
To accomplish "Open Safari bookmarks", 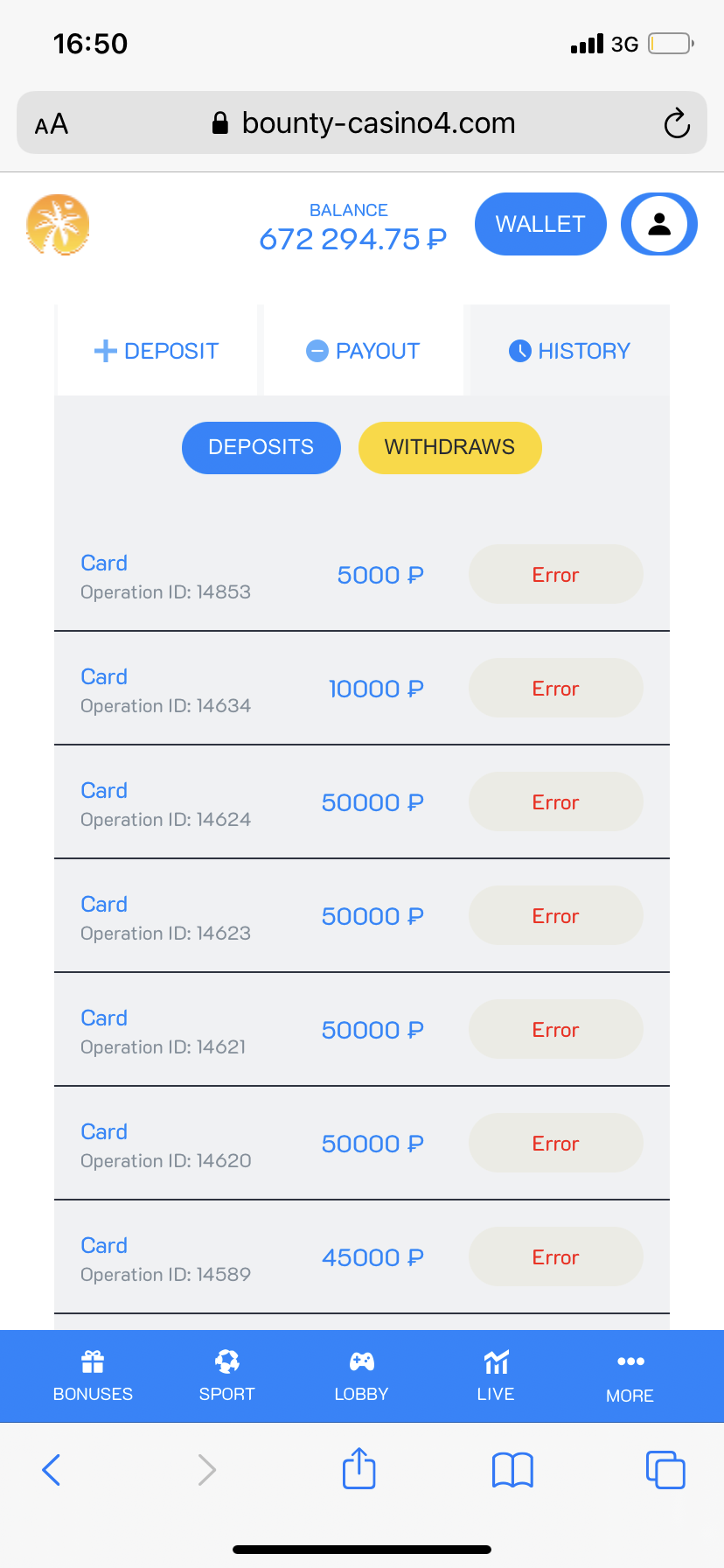I will [512, 1470].
